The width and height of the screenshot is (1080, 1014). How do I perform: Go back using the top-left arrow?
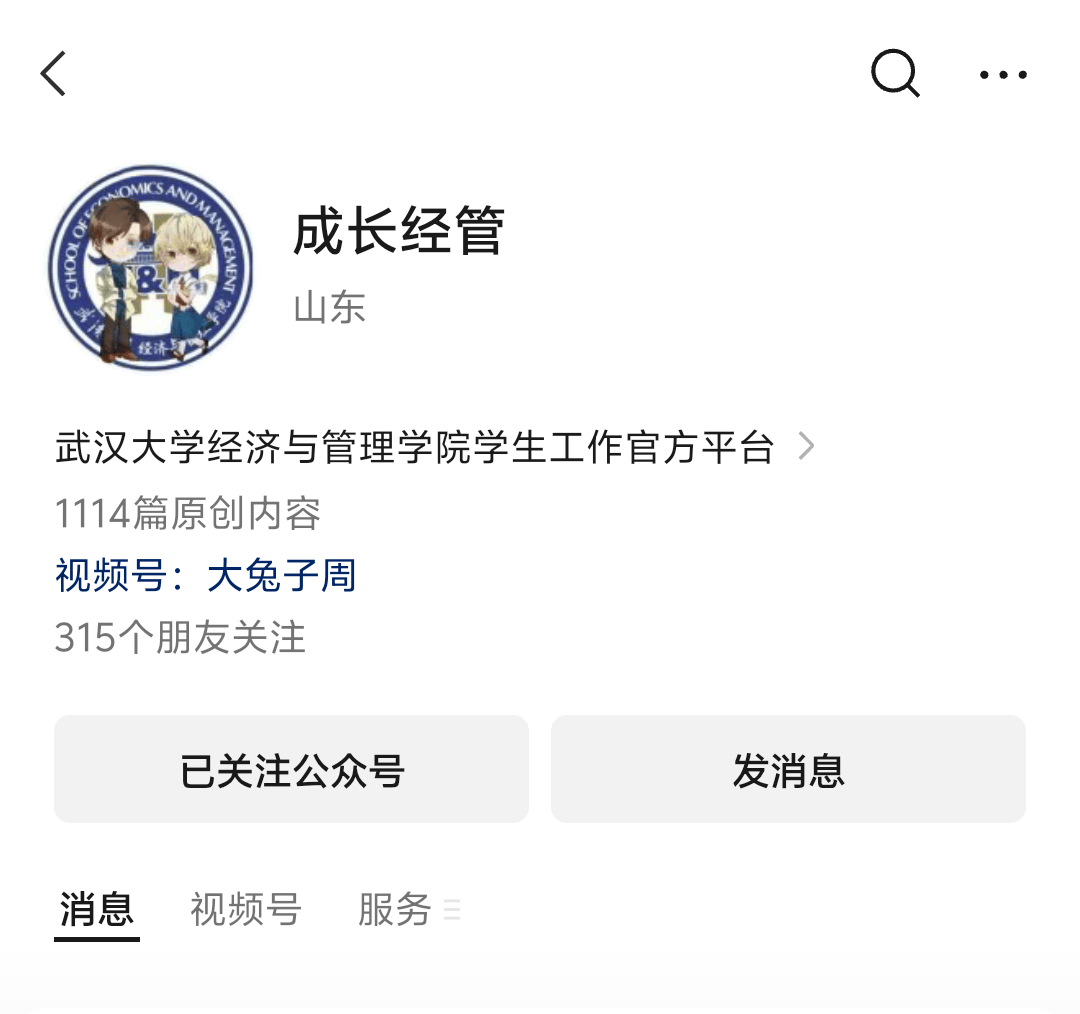point(54,74)
